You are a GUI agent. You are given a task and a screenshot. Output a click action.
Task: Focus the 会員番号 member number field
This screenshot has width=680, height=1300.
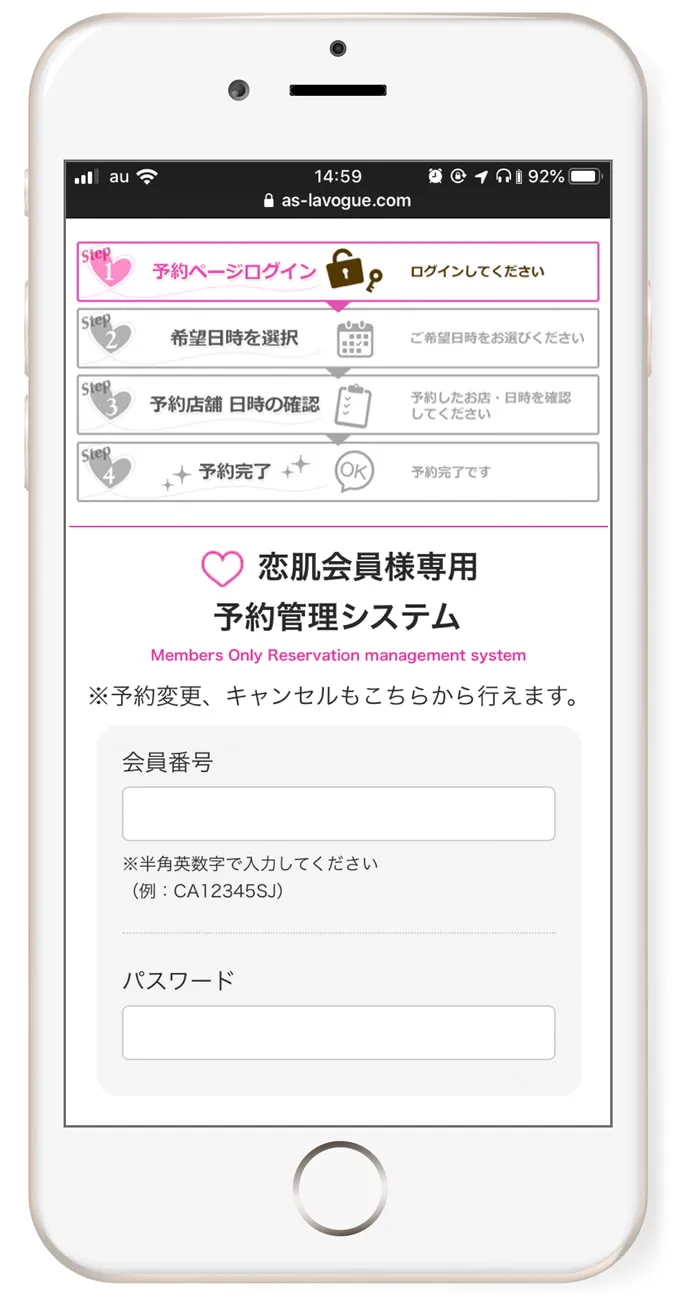[x=338, y=813]
